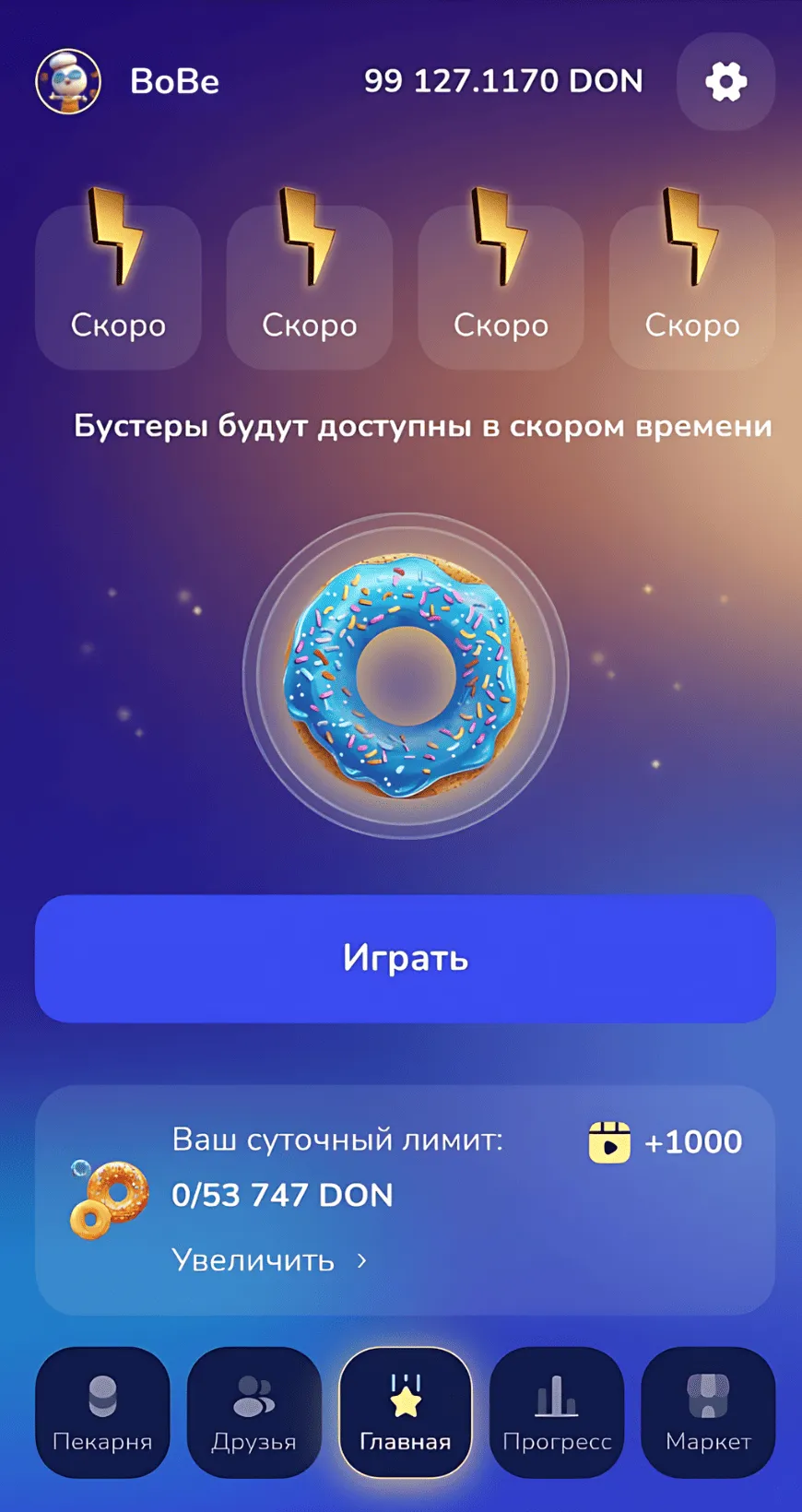The height and width of the screenshot is (1512, 802).
Task: Open the Друзья tab
Action: (254, 1412)
